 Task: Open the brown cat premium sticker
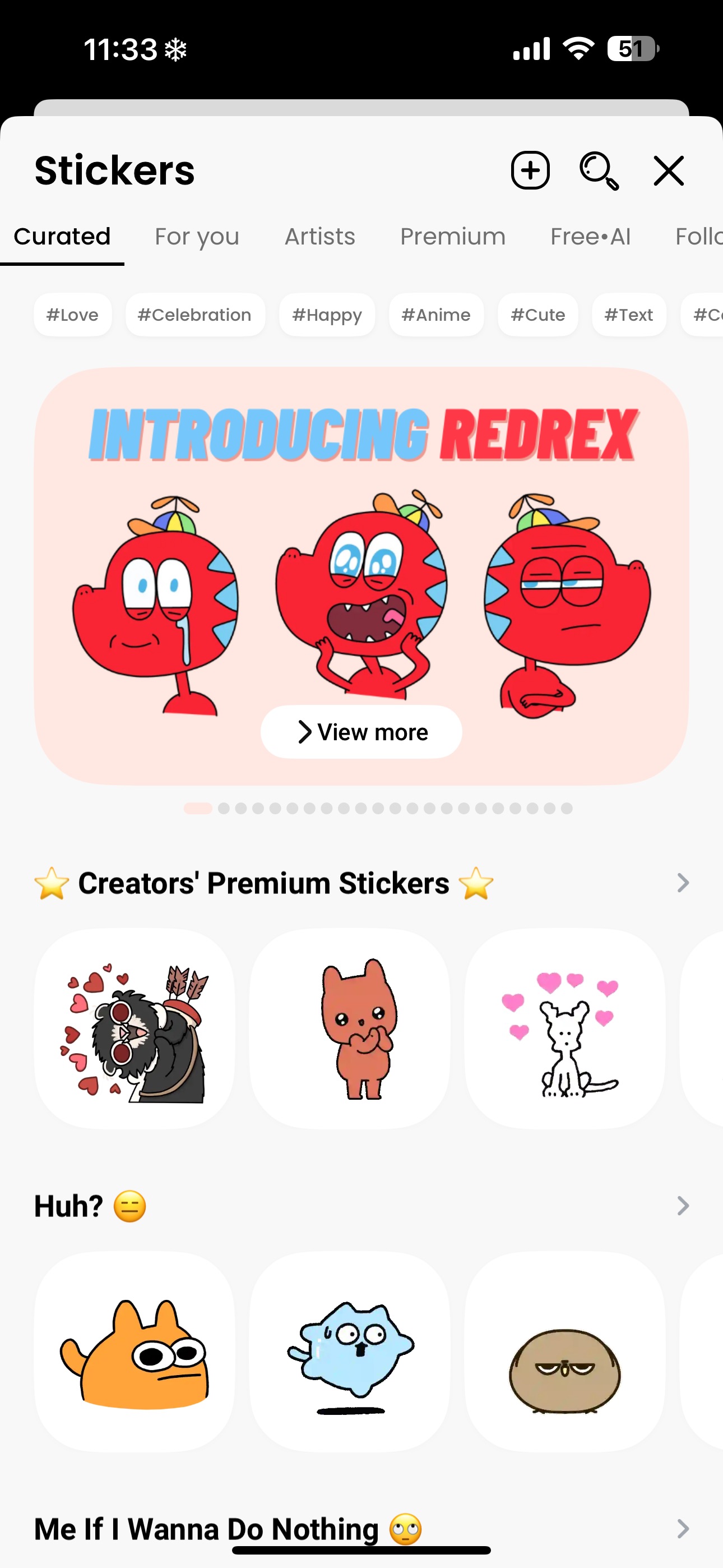350,1029
